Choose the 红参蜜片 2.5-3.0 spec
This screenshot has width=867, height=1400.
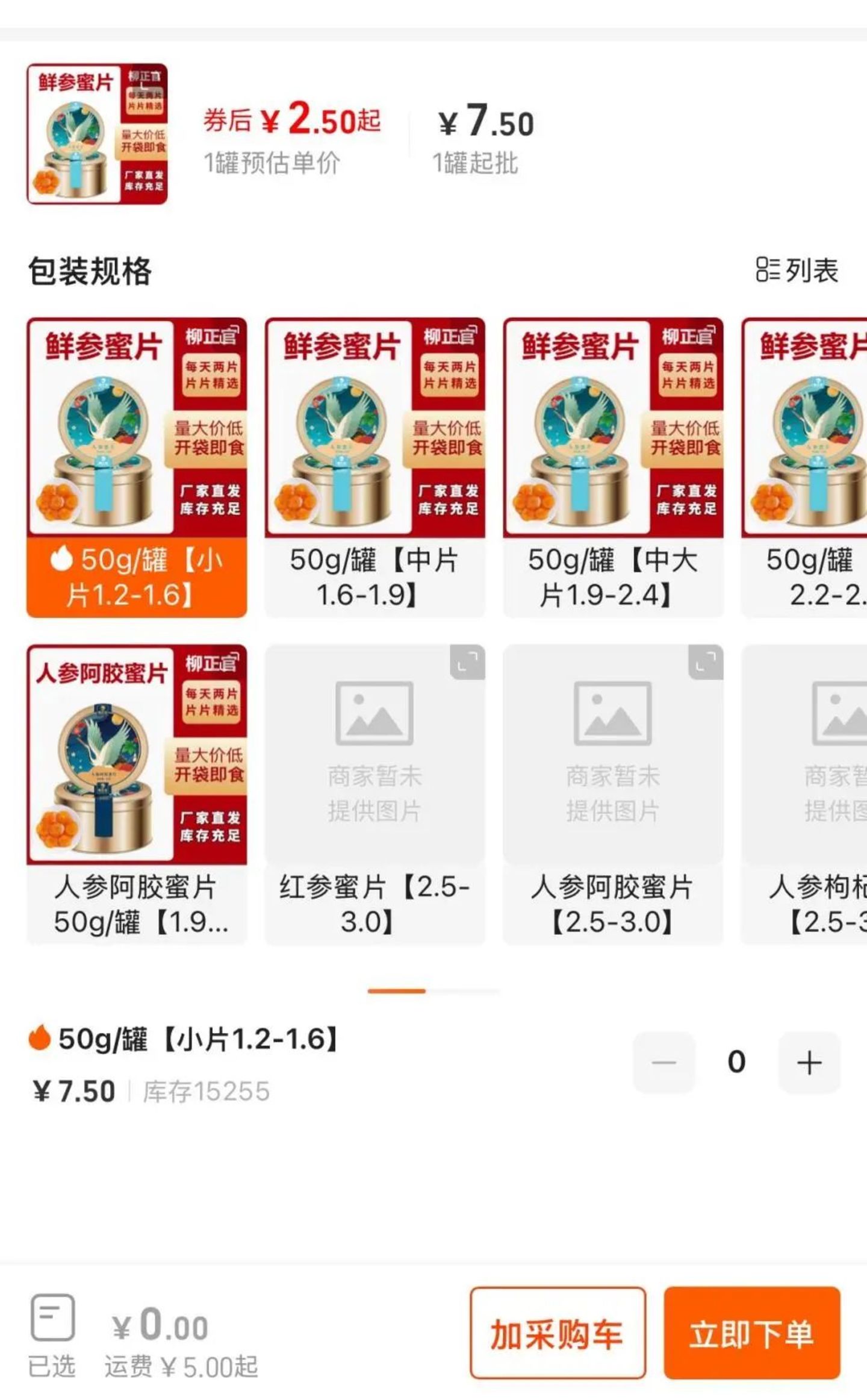(374, 902)
